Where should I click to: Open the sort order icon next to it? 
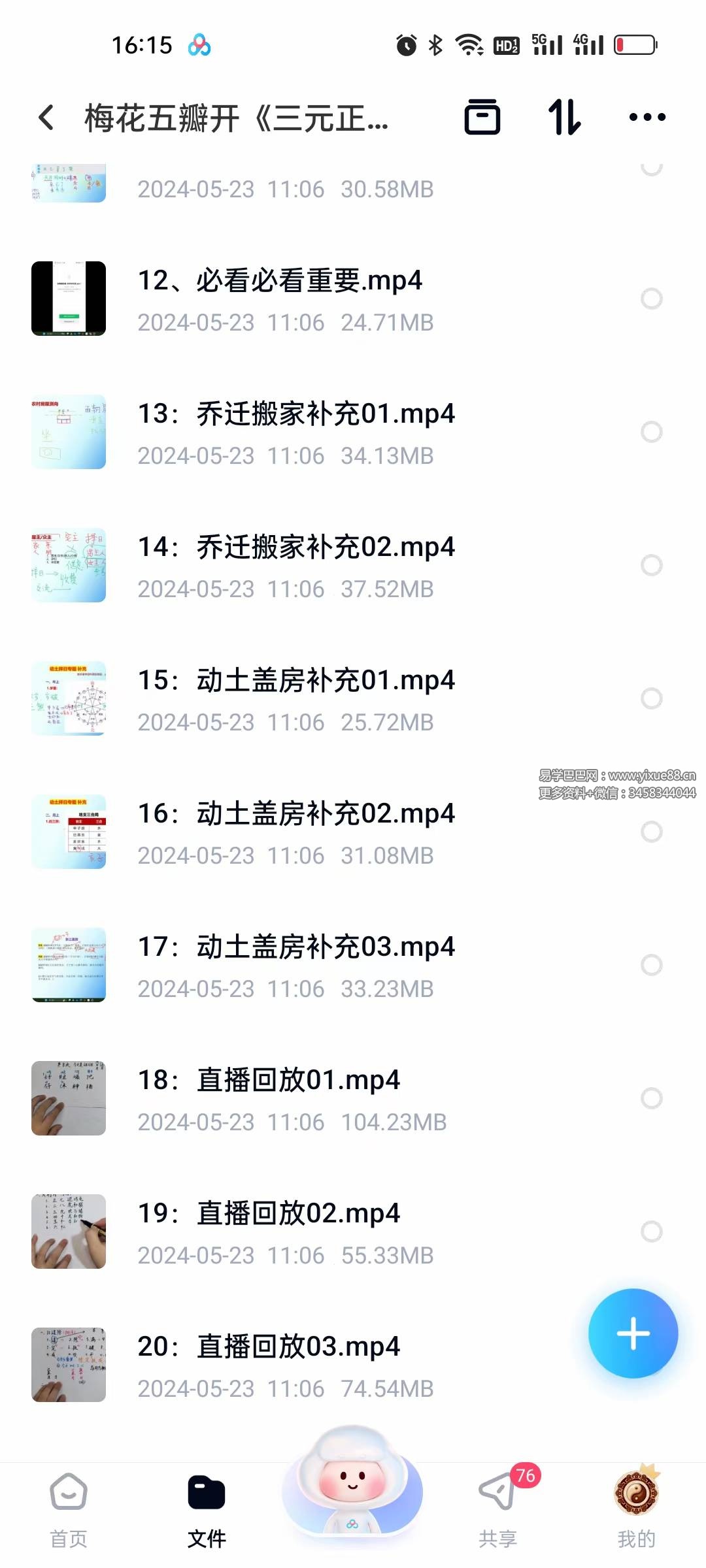click(x=565, y=118)
